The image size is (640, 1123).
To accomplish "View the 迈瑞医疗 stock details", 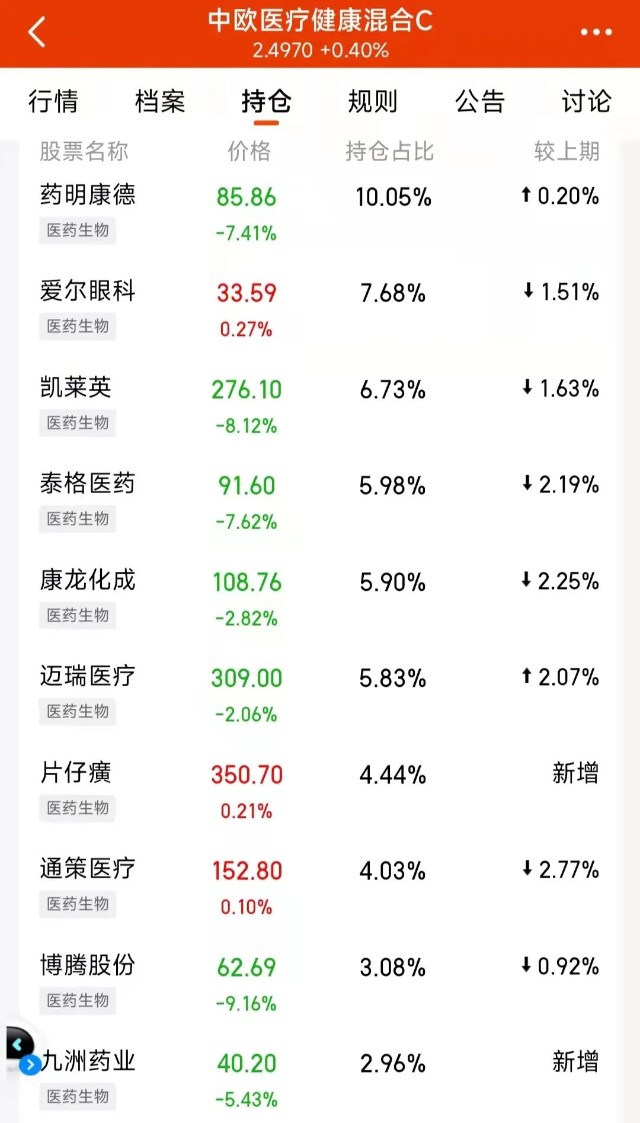I will click(x=320, y=693).
